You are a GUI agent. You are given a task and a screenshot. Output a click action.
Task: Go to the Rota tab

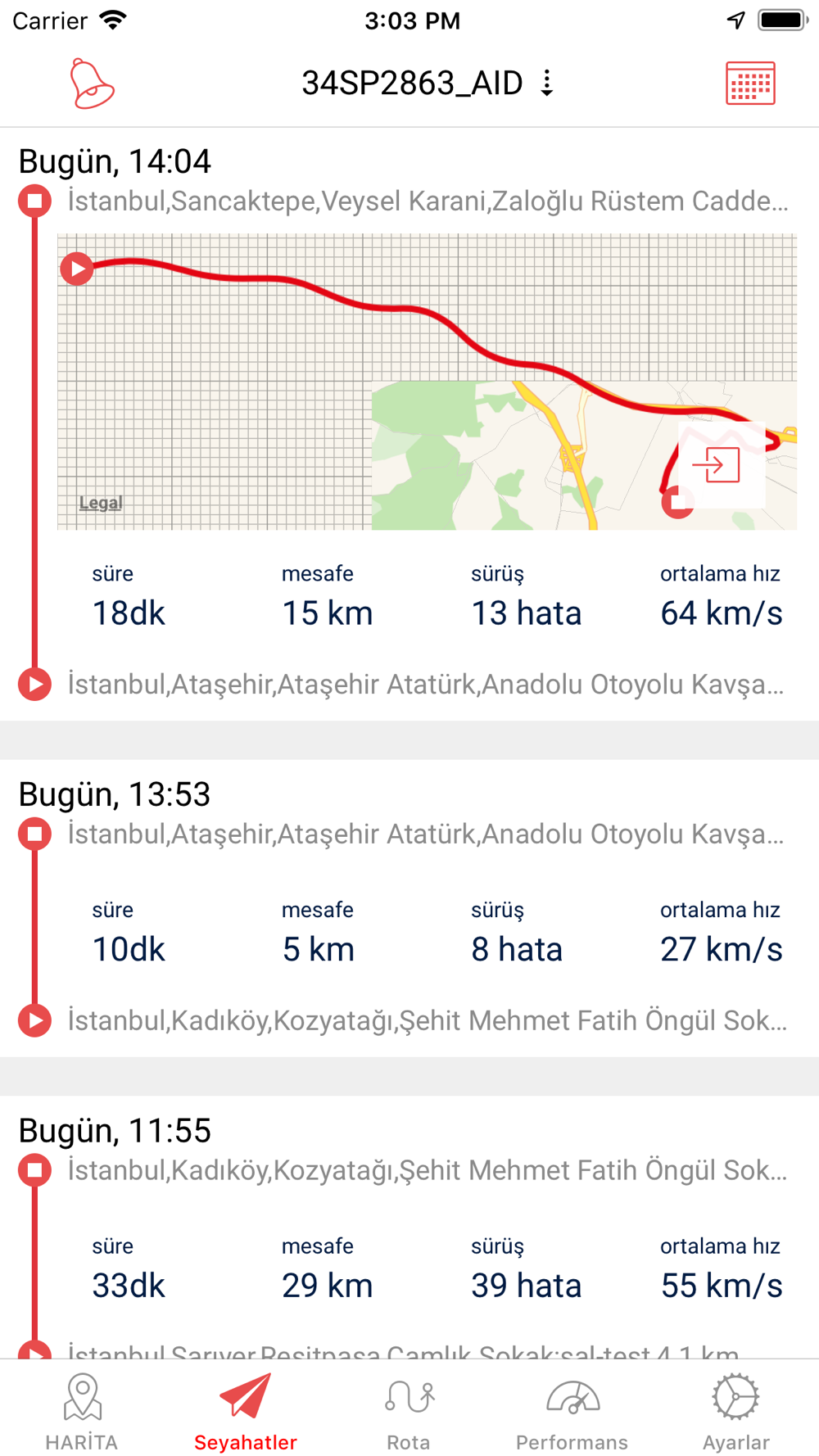pos(409,1412)
